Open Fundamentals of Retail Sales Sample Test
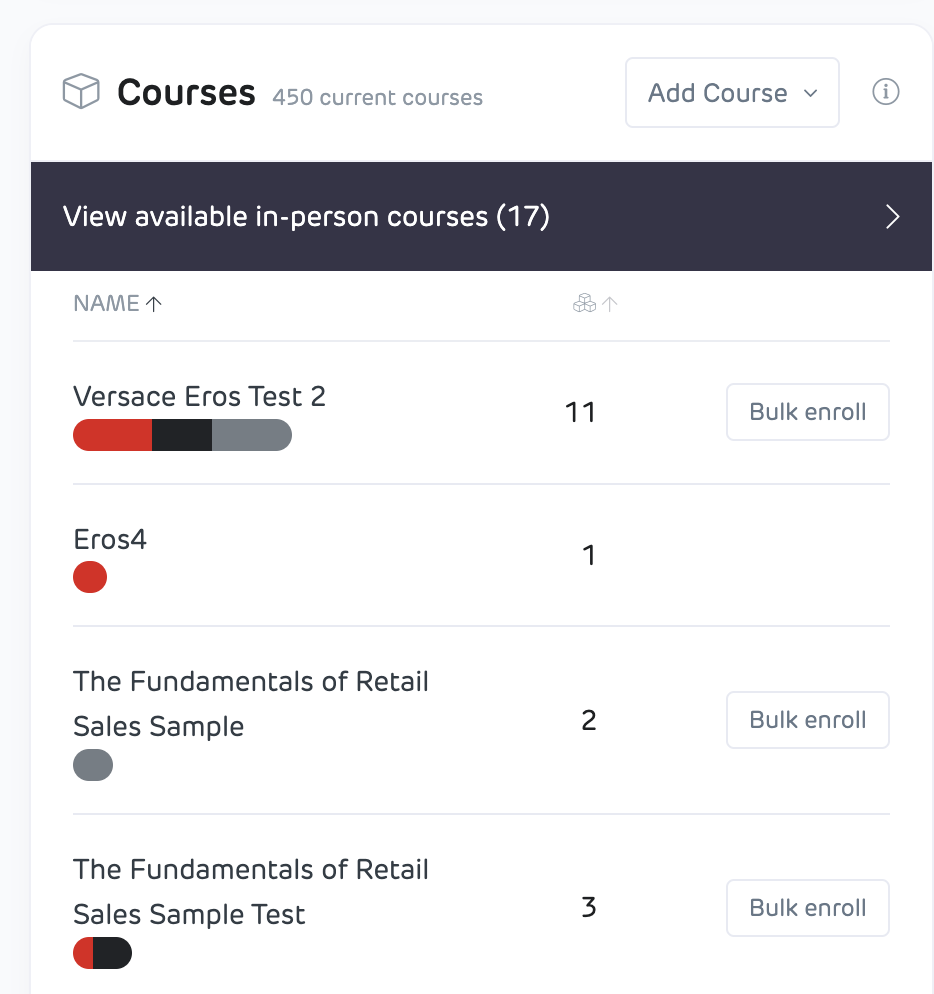This screenshot has width=934, height=994. [x=250, y=891]
